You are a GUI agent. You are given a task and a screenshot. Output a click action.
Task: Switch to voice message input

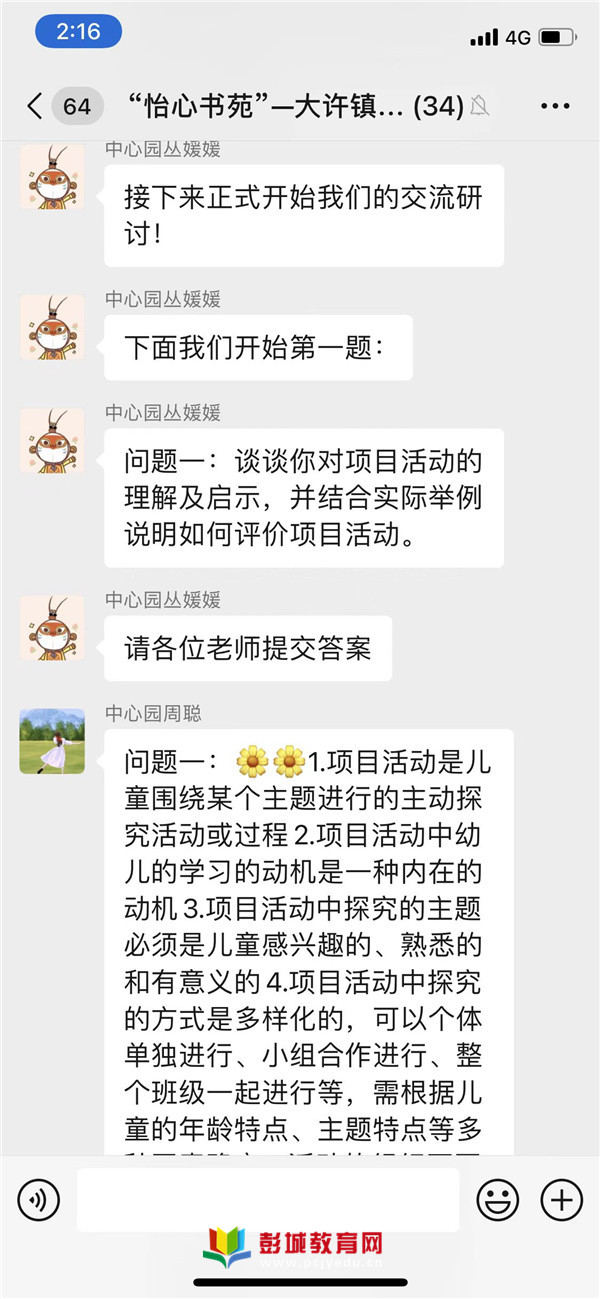tap(38, 1198)
